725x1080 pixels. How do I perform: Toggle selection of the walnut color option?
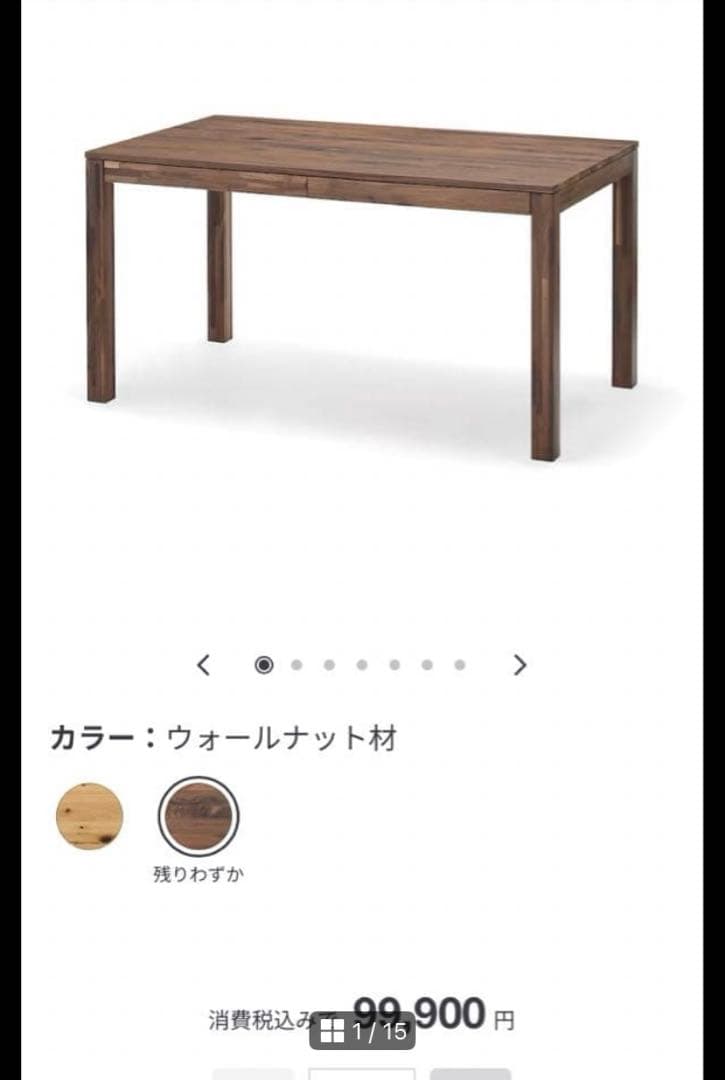(197, 815)
